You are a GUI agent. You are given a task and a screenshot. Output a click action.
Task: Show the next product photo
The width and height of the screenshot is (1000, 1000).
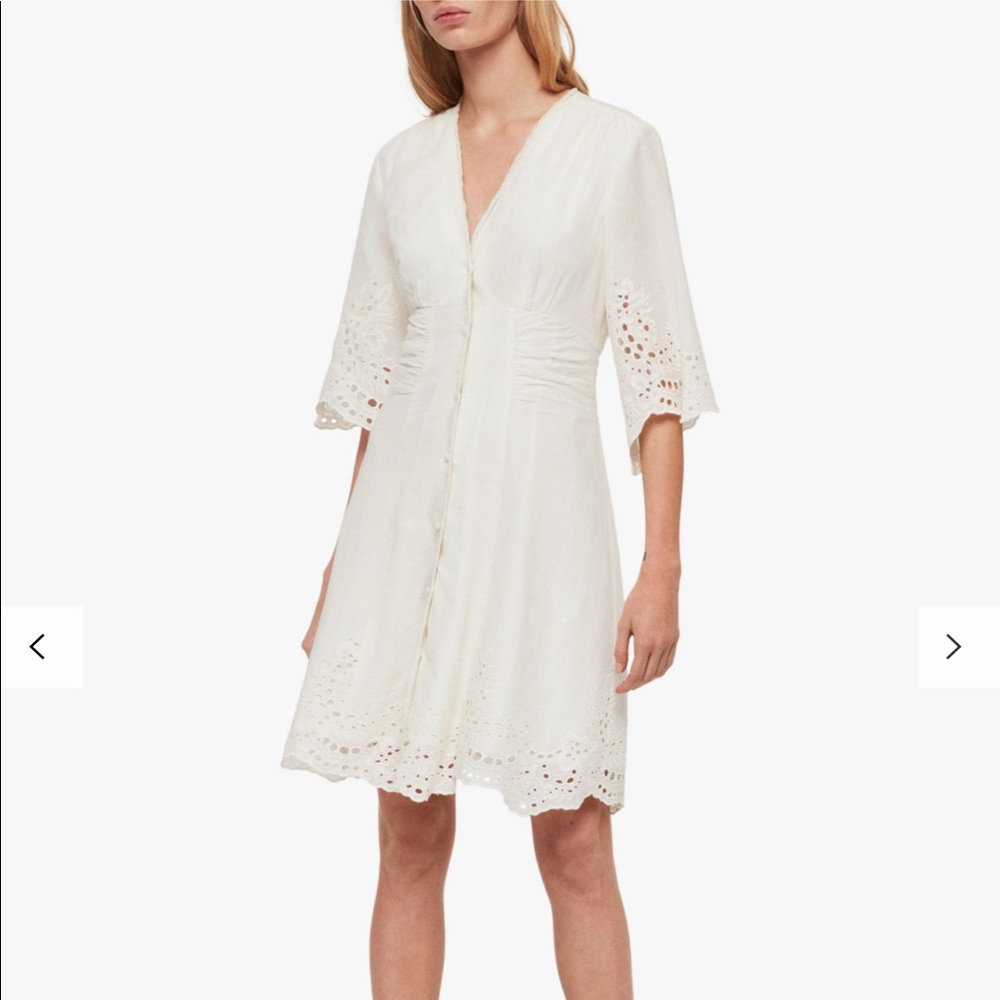pyautogui.click(x=955, y=647)
